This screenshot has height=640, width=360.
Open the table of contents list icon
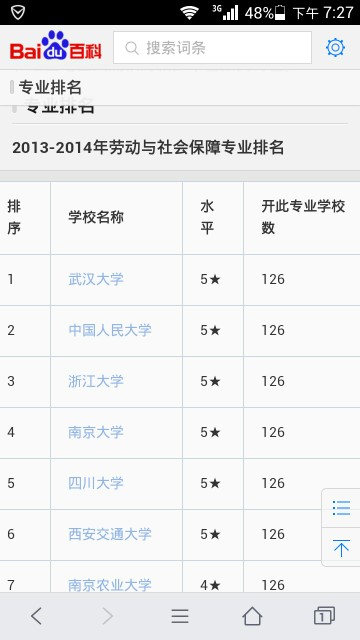341,508
